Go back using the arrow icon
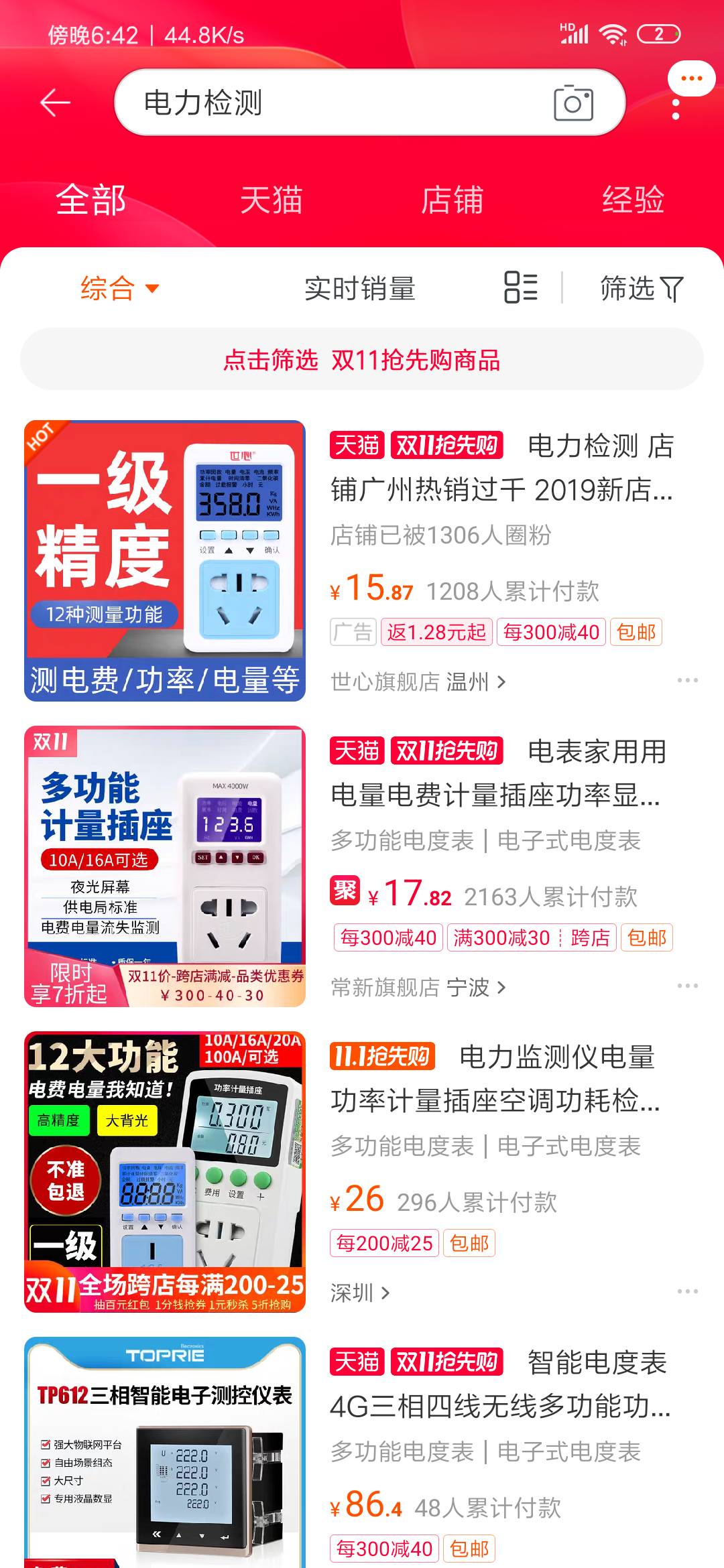The width and height of the screenshot is (724, 1568). [55, 103]
